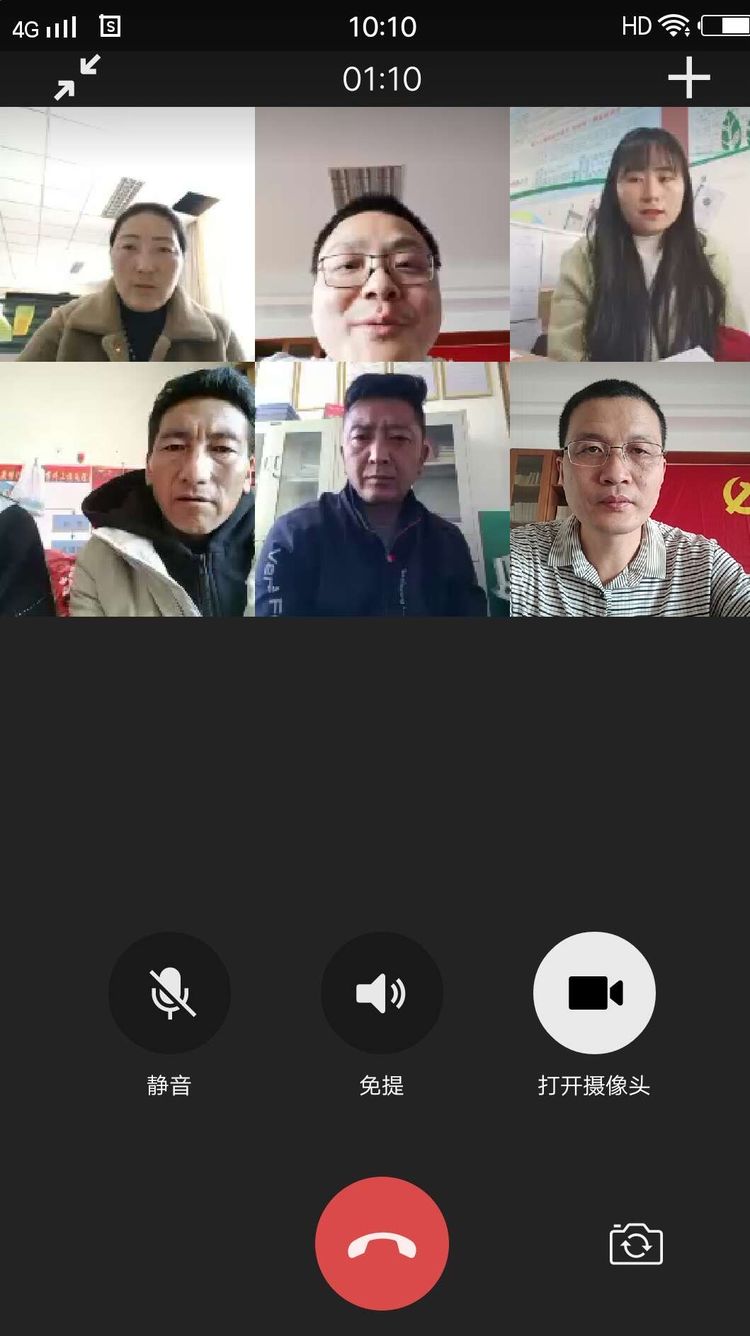Toggle the camera (打开摄像头)
750x1336 pixels.
(x=594, y=993)
